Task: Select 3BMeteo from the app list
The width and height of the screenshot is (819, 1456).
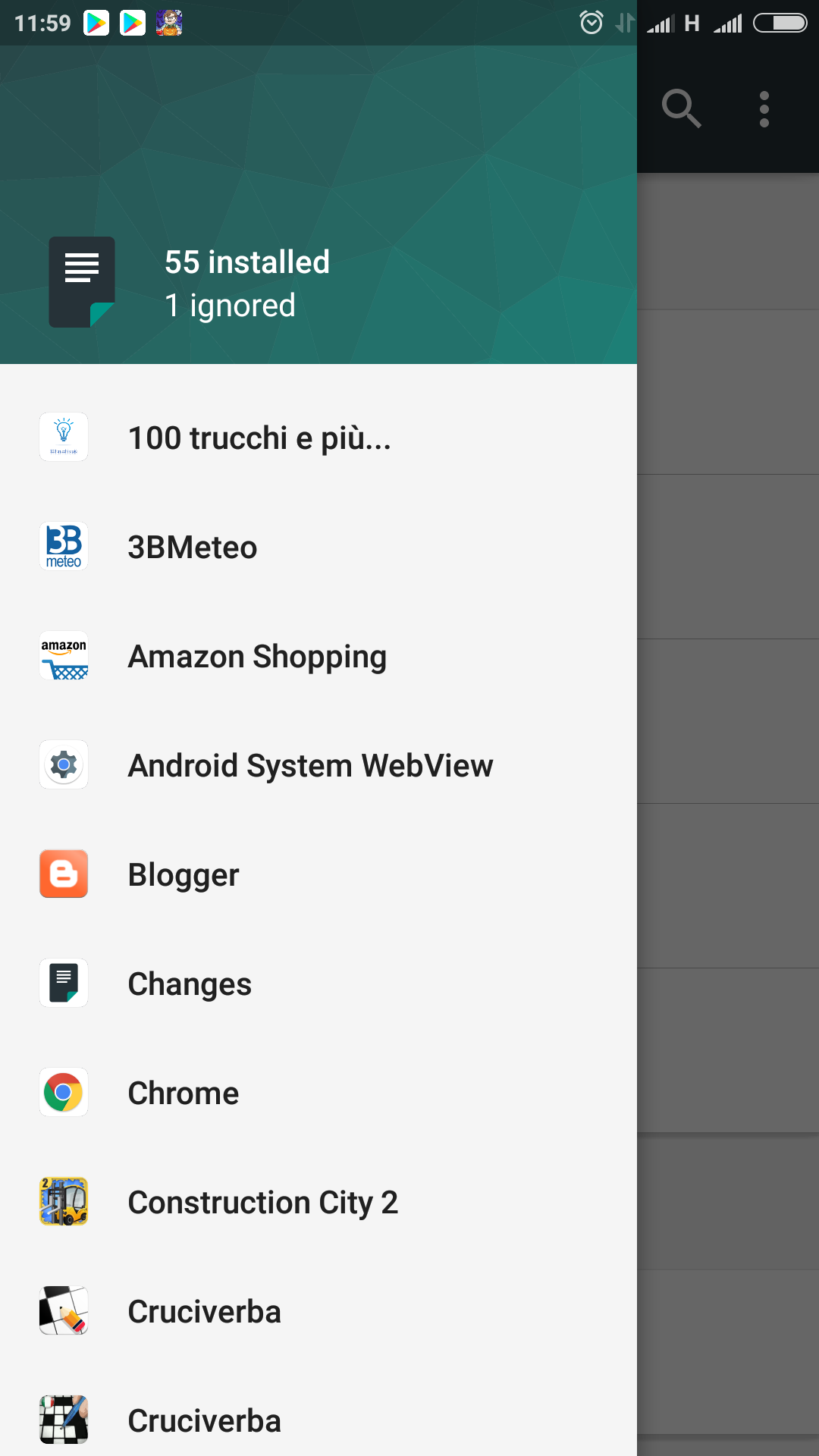Action: (x=318, y=547)
